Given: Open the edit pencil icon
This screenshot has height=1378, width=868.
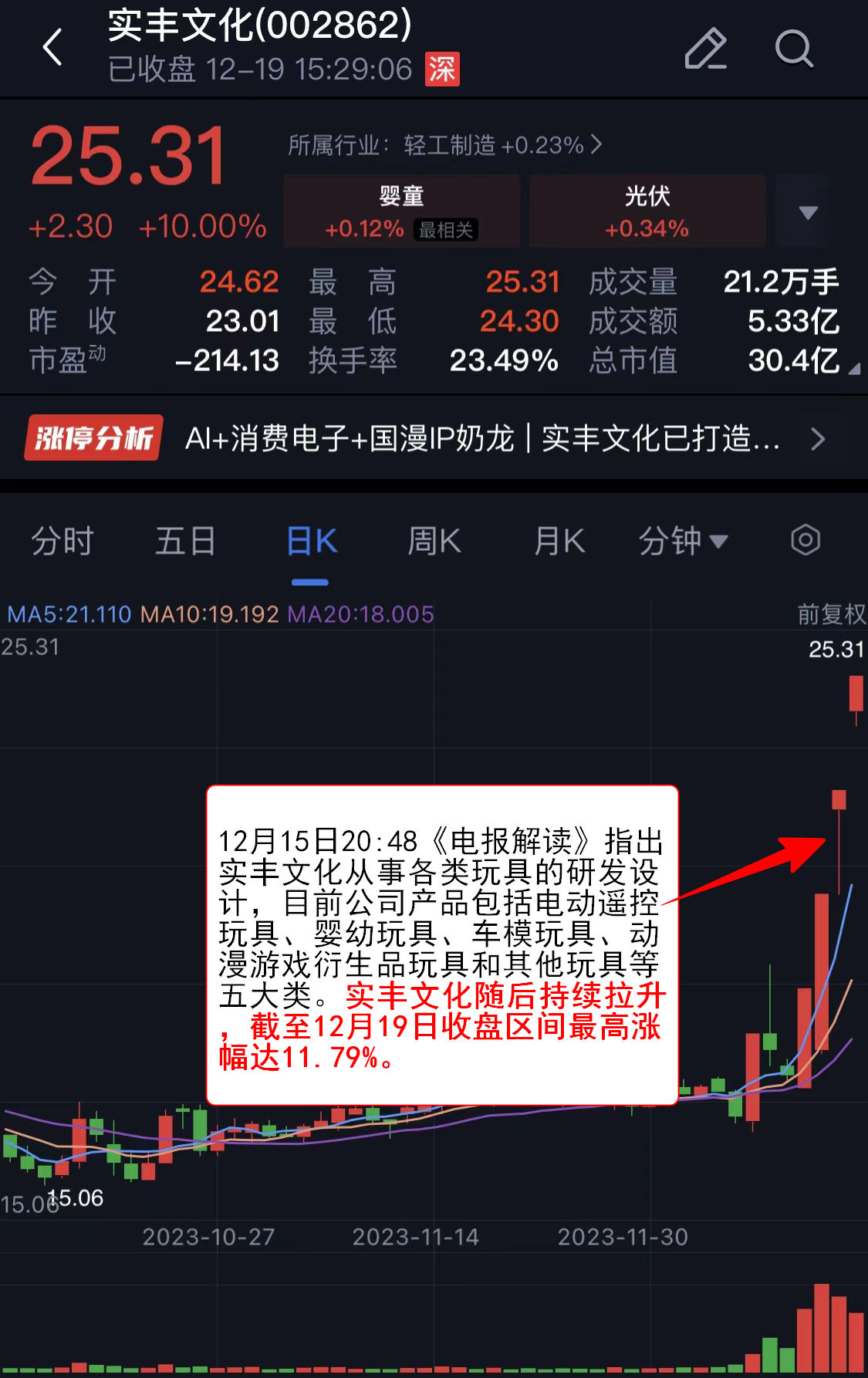Looking at the screenshot, I should (705, 49).
